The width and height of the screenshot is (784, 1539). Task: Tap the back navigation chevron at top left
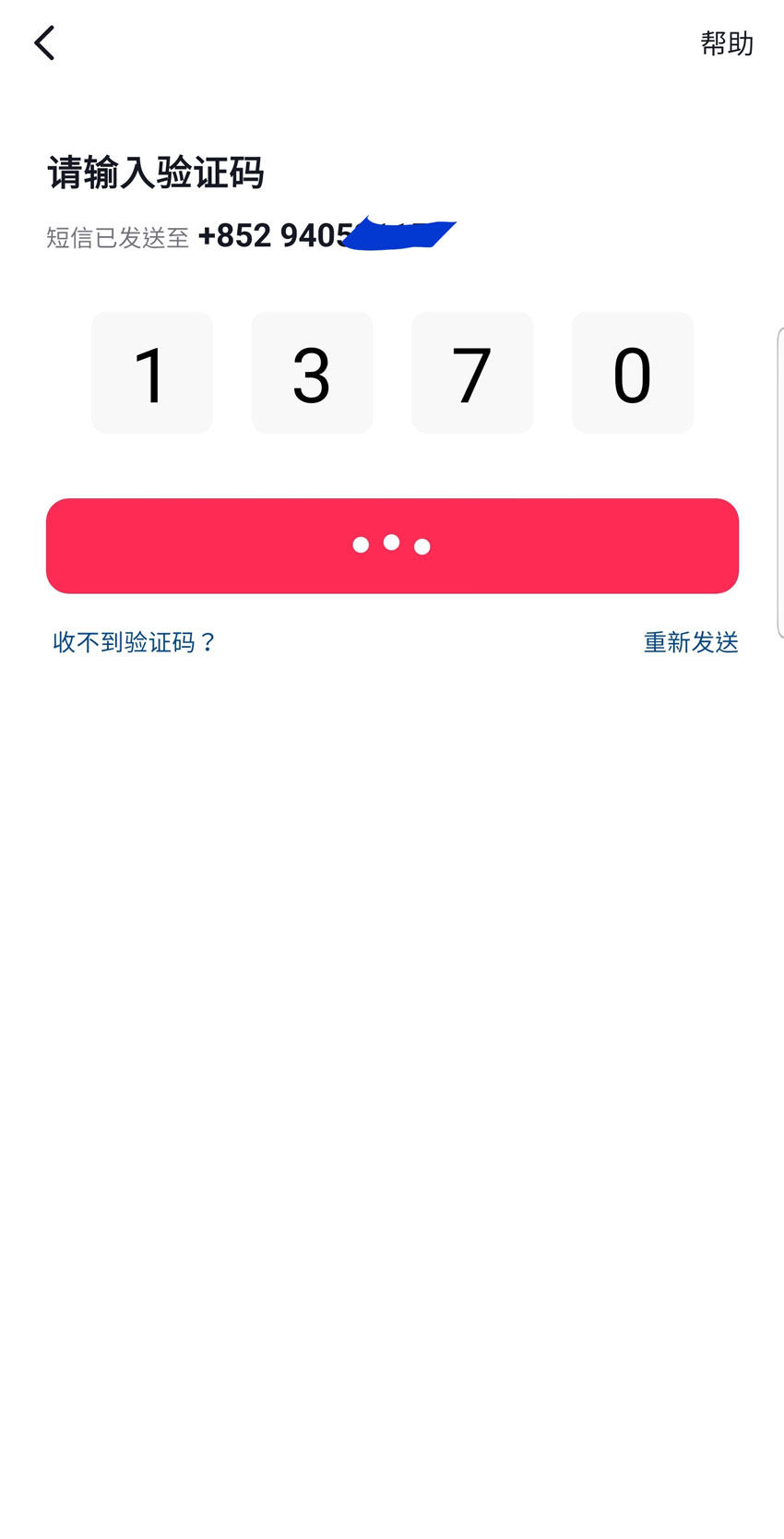[x=44, y=42]
